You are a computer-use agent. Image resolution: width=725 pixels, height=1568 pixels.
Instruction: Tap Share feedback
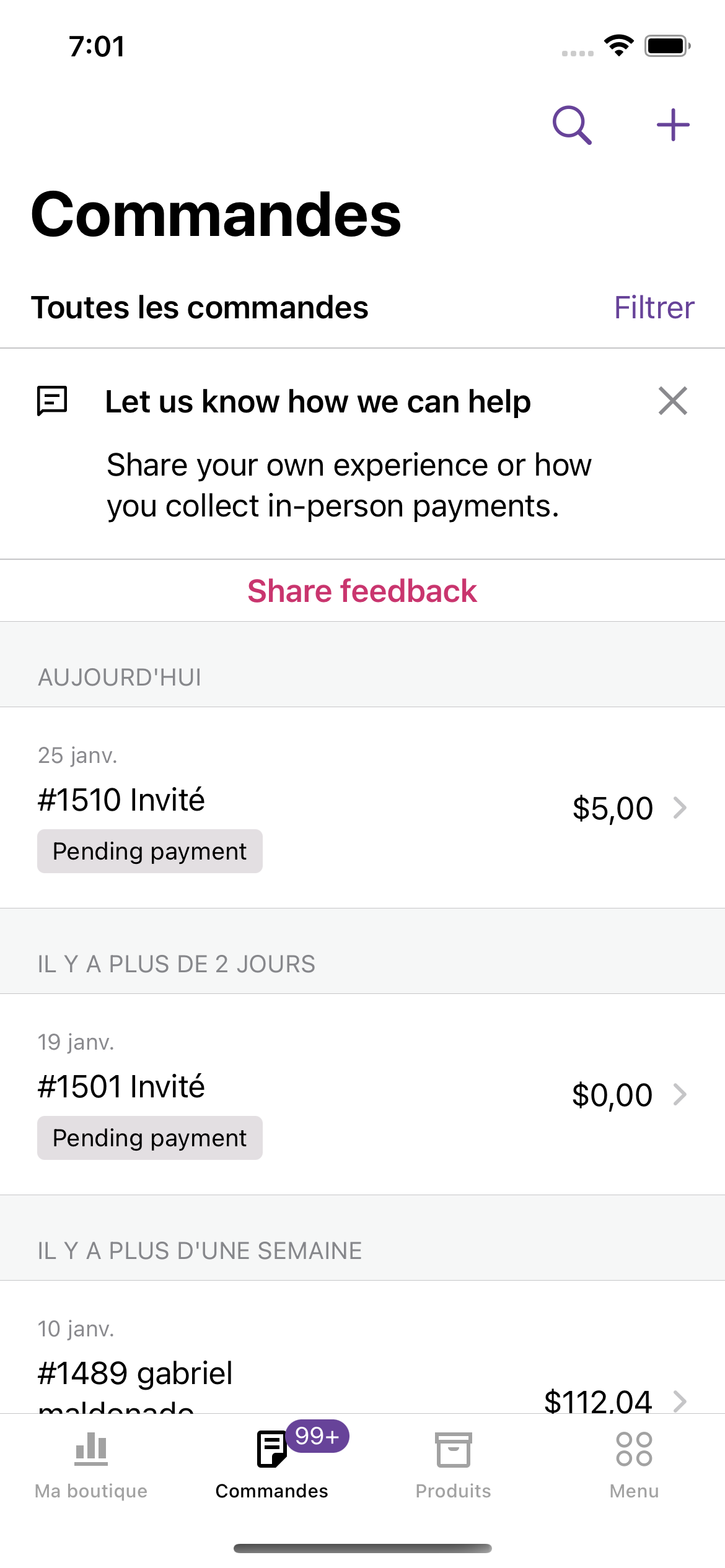tap(362, 591)
